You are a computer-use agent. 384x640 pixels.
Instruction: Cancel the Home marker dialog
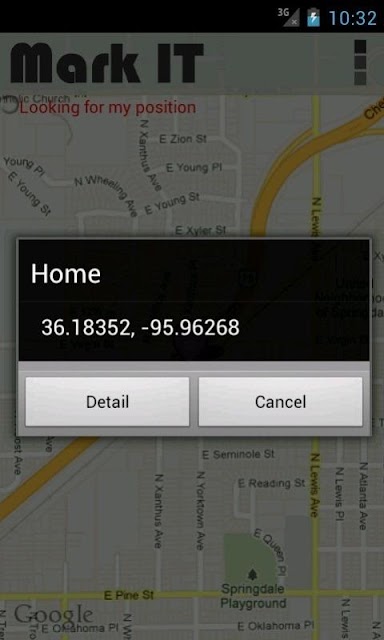point(280,402)
